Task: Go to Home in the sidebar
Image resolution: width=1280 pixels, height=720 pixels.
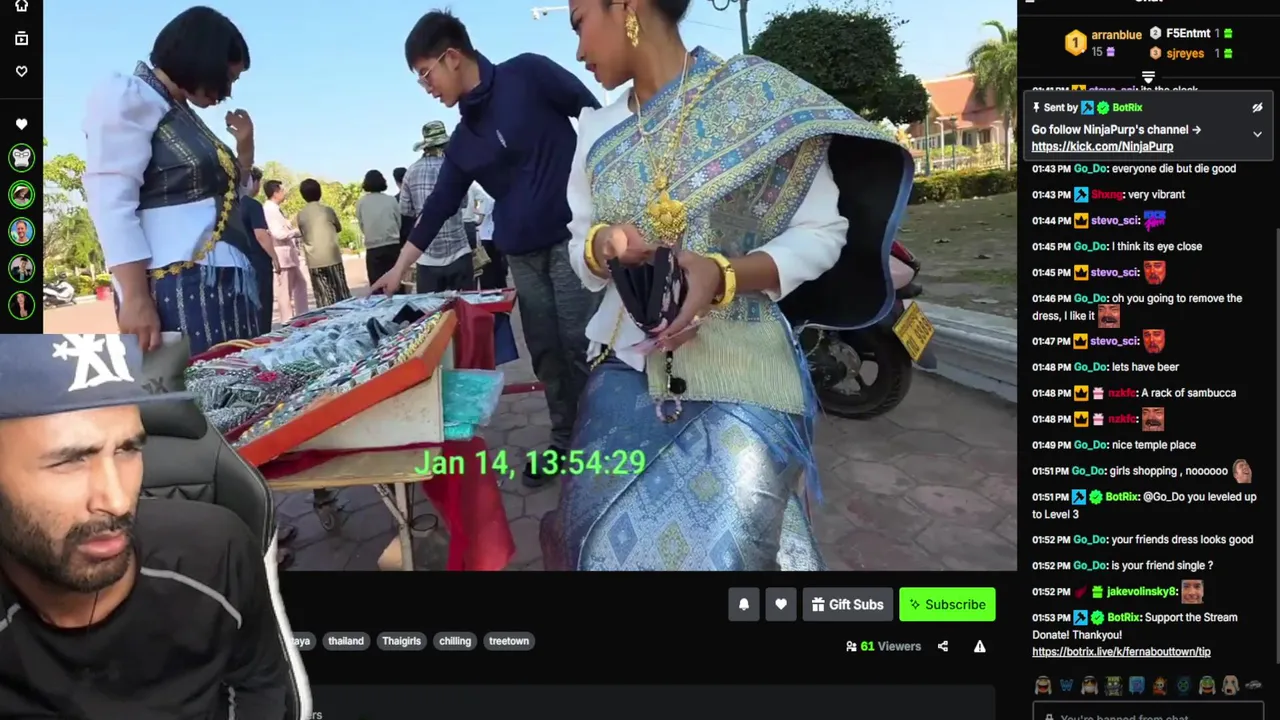Action: pos(21,6)
